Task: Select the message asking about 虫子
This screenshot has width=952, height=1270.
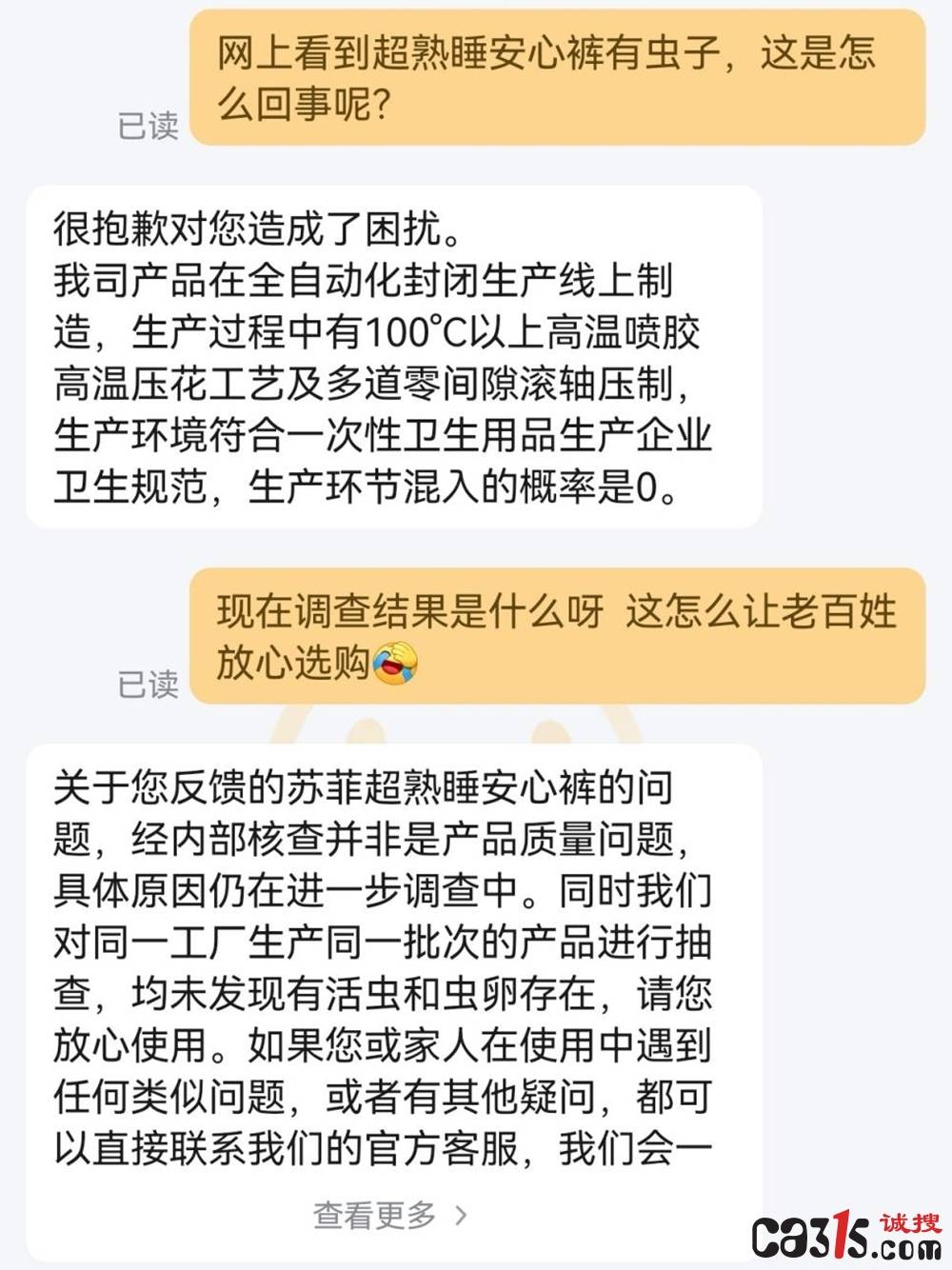Action: coord(552,76)
